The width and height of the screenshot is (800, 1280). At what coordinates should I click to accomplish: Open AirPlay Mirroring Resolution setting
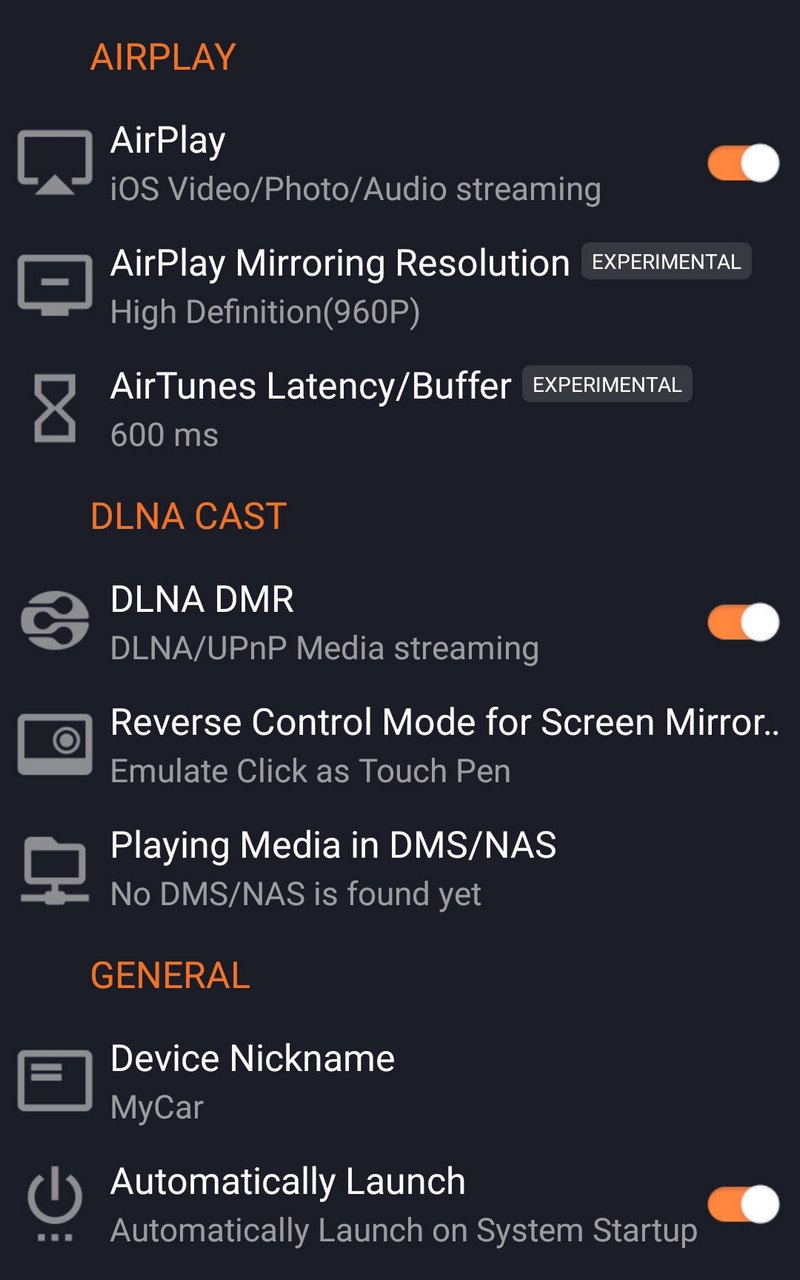click(340, 285)
